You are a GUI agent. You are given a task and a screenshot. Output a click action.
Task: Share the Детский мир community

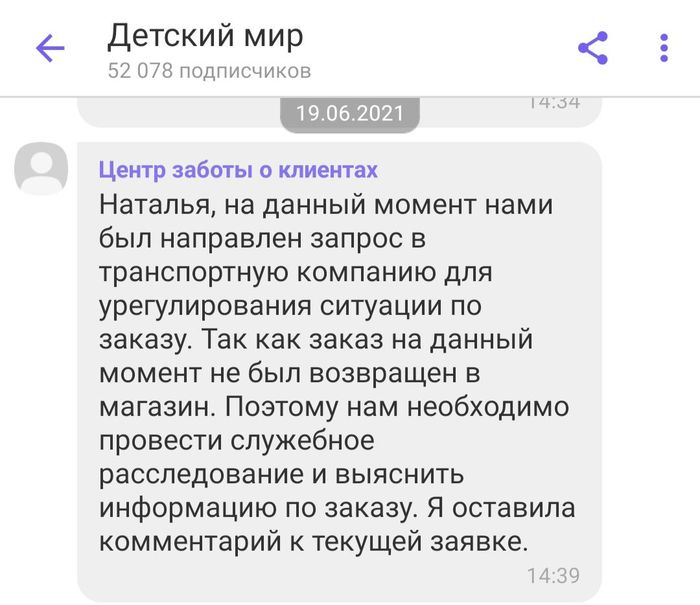593,48
